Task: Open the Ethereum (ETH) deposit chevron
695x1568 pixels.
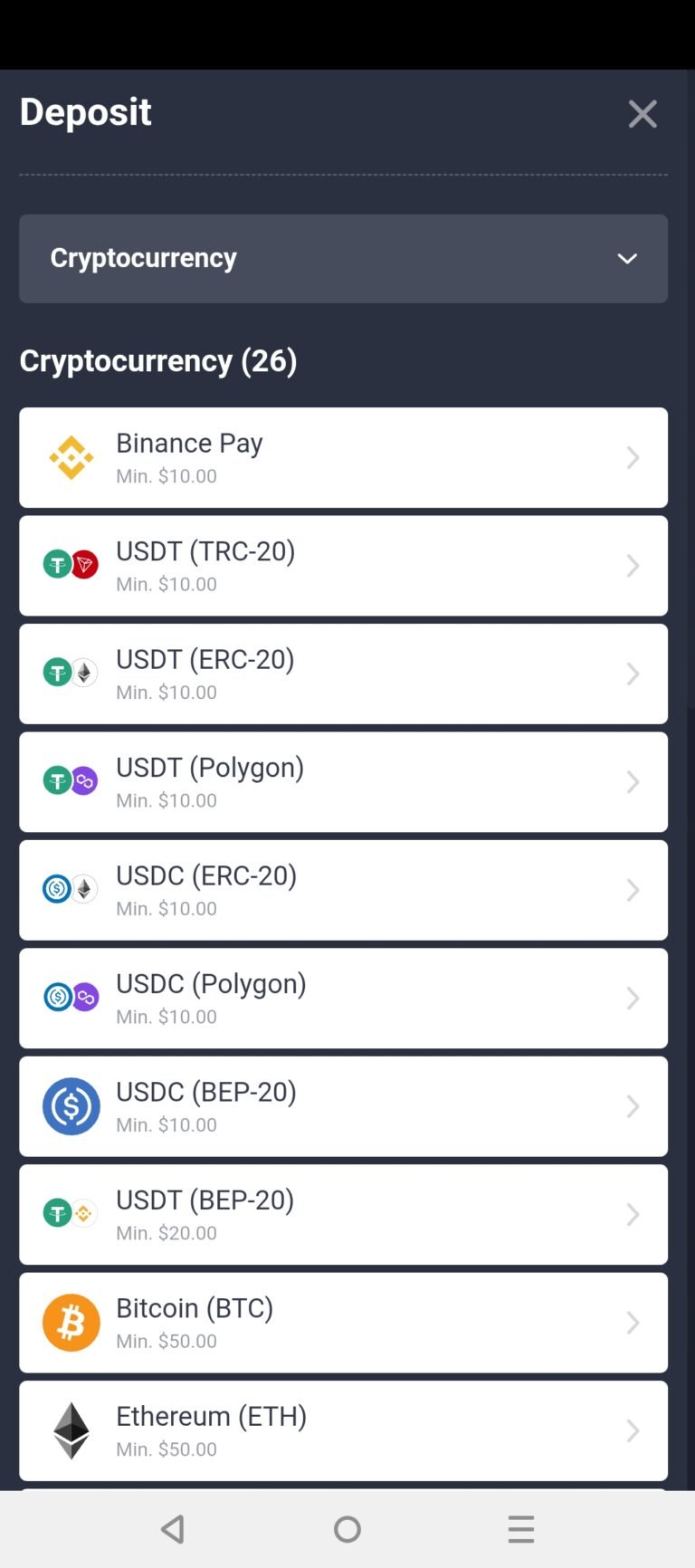Action: 633,1430
